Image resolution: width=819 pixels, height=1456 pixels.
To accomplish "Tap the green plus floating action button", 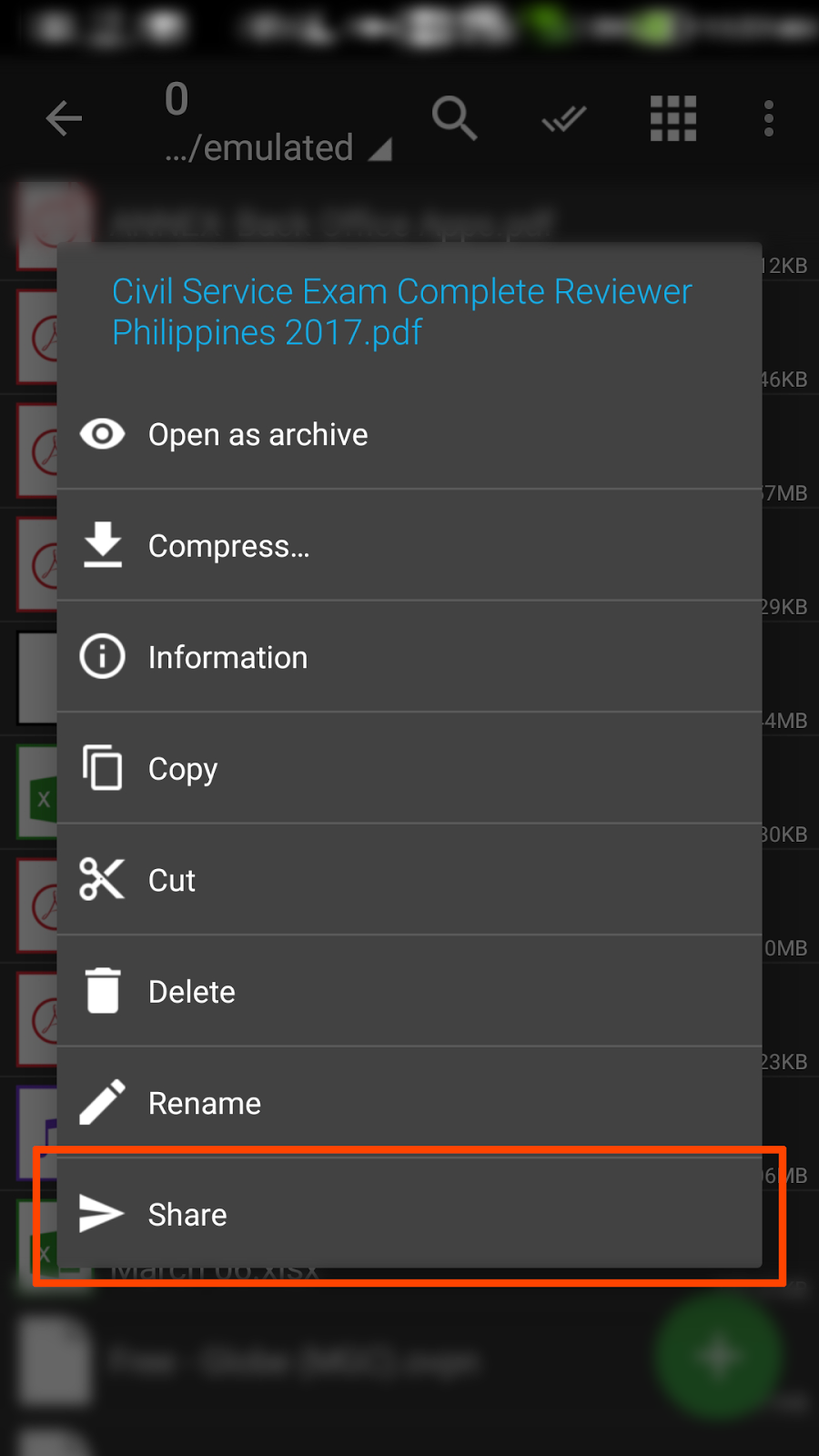I will point(718,1356).
